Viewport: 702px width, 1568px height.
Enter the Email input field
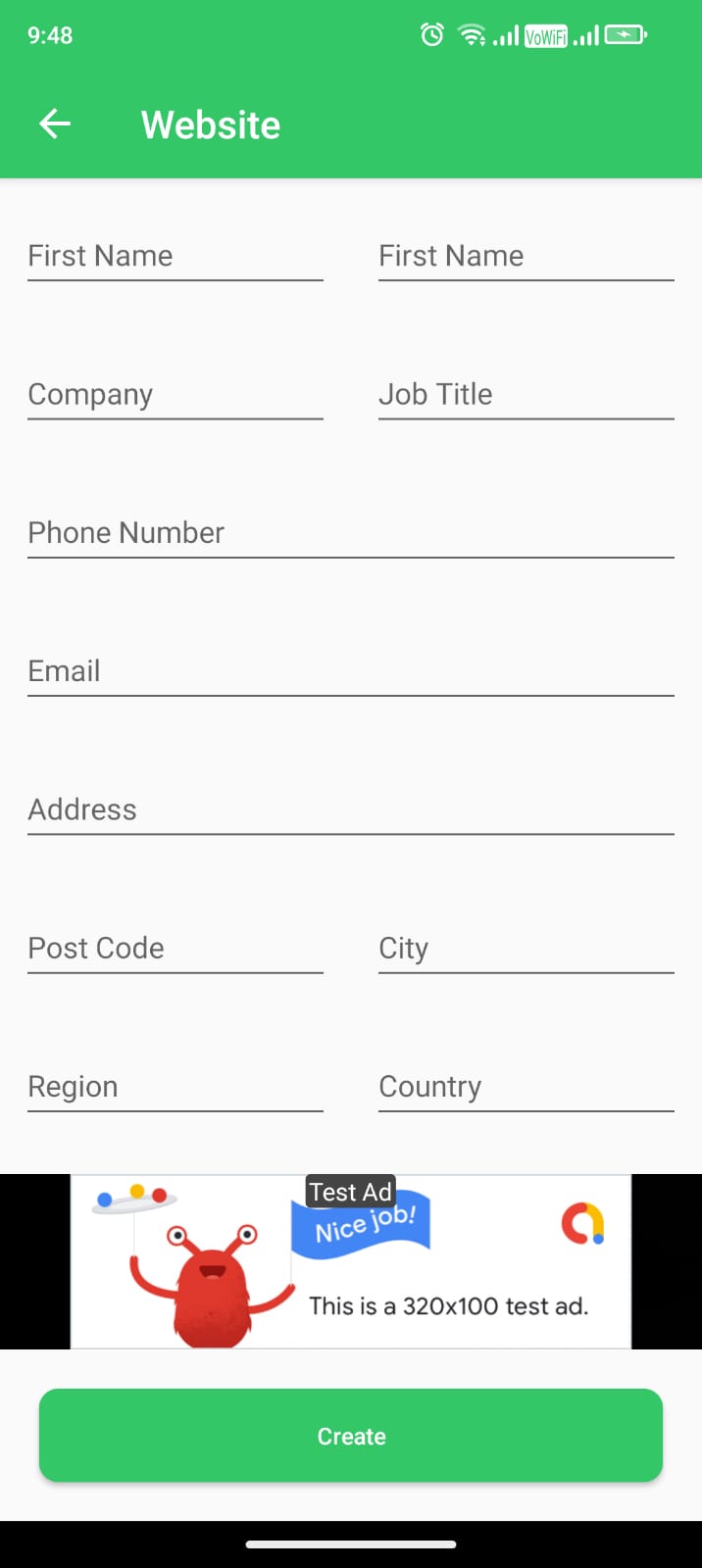point(350,671)
